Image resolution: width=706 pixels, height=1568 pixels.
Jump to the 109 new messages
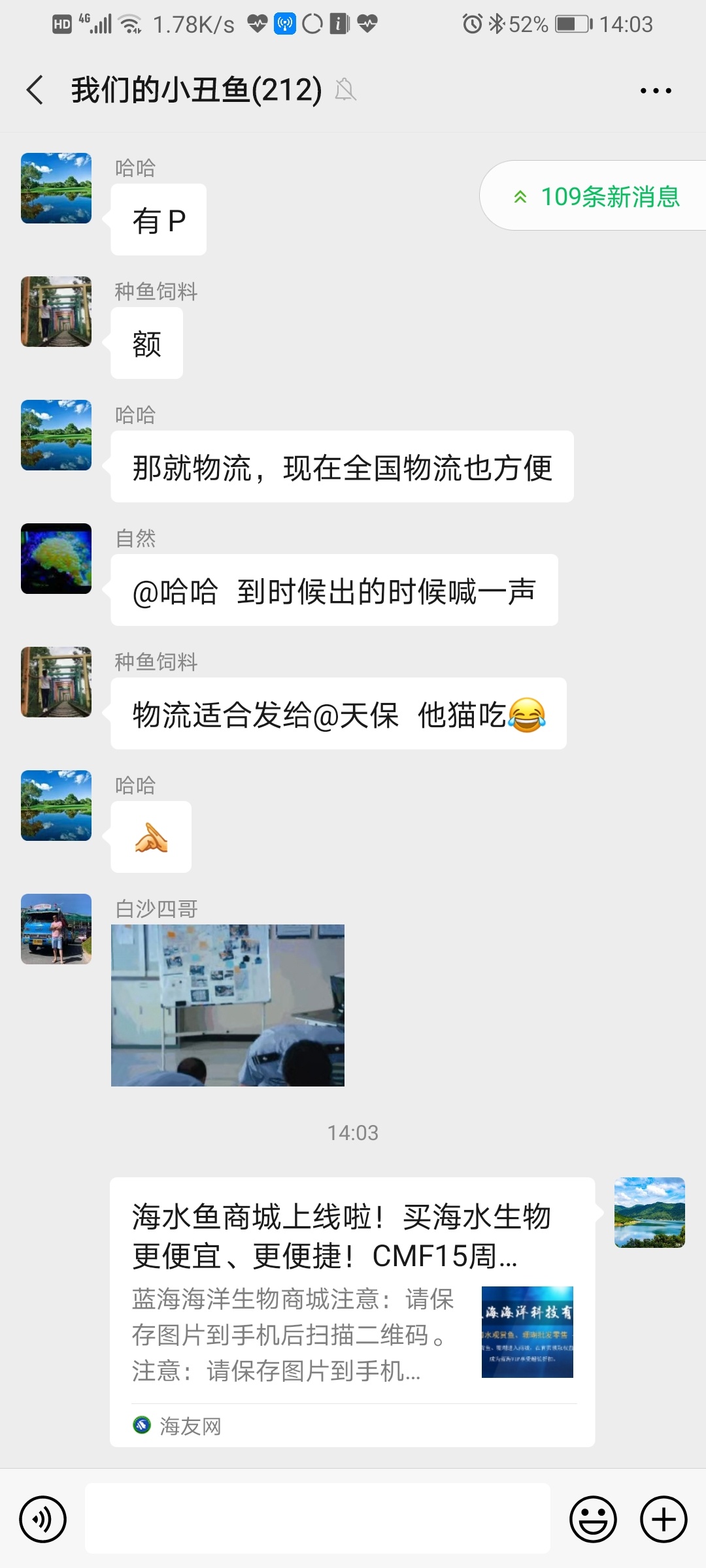(597, 197)
